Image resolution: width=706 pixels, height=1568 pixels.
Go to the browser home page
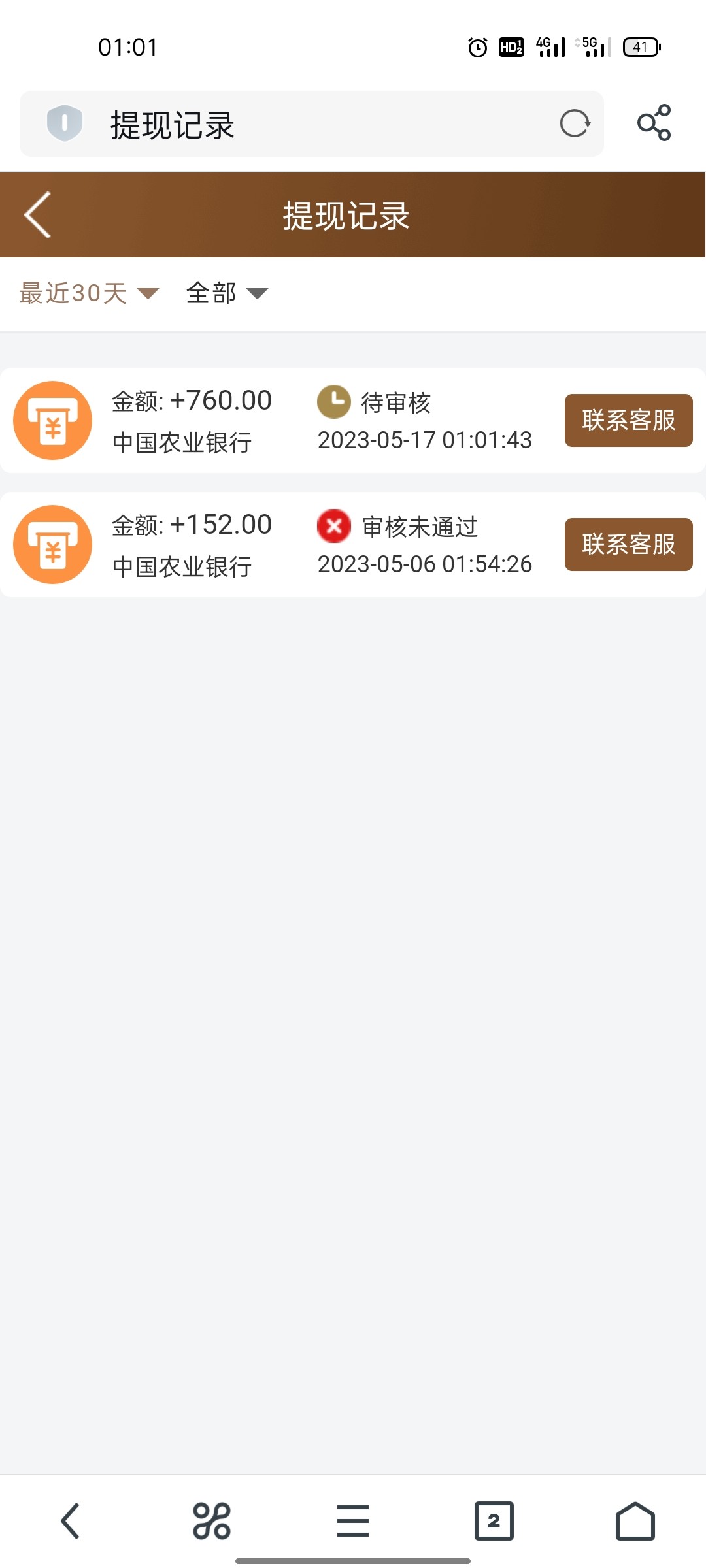click(x=635, y=1521)
